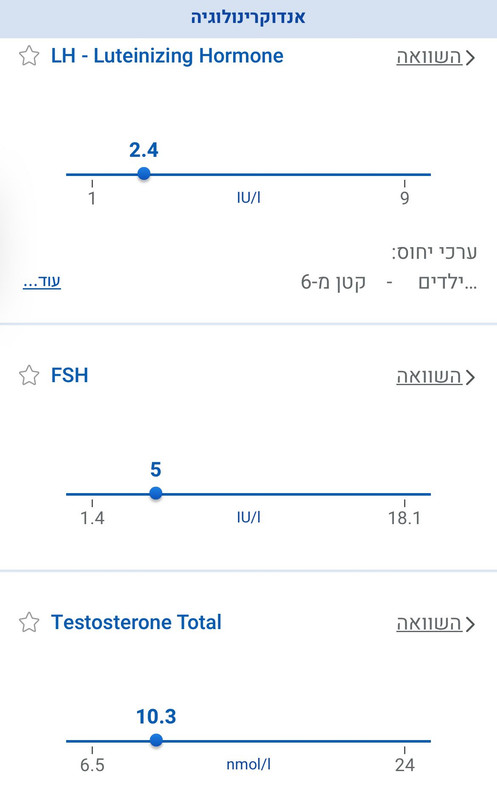Expand the עוד... reference values link
497x800 pixels.
point(42,282)
